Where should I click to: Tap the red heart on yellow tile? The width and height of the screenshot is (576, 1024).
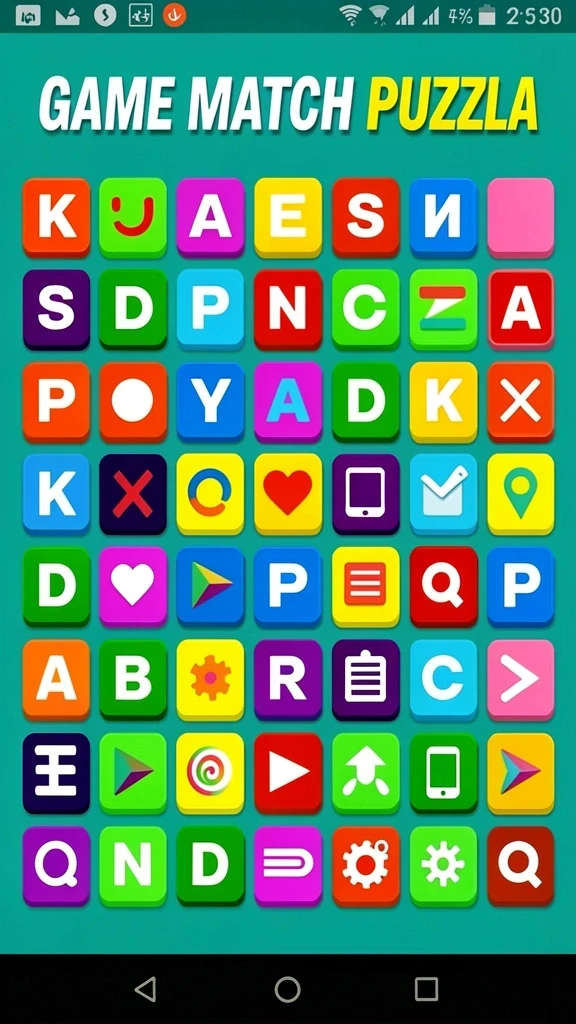click(x=288, y=494)
